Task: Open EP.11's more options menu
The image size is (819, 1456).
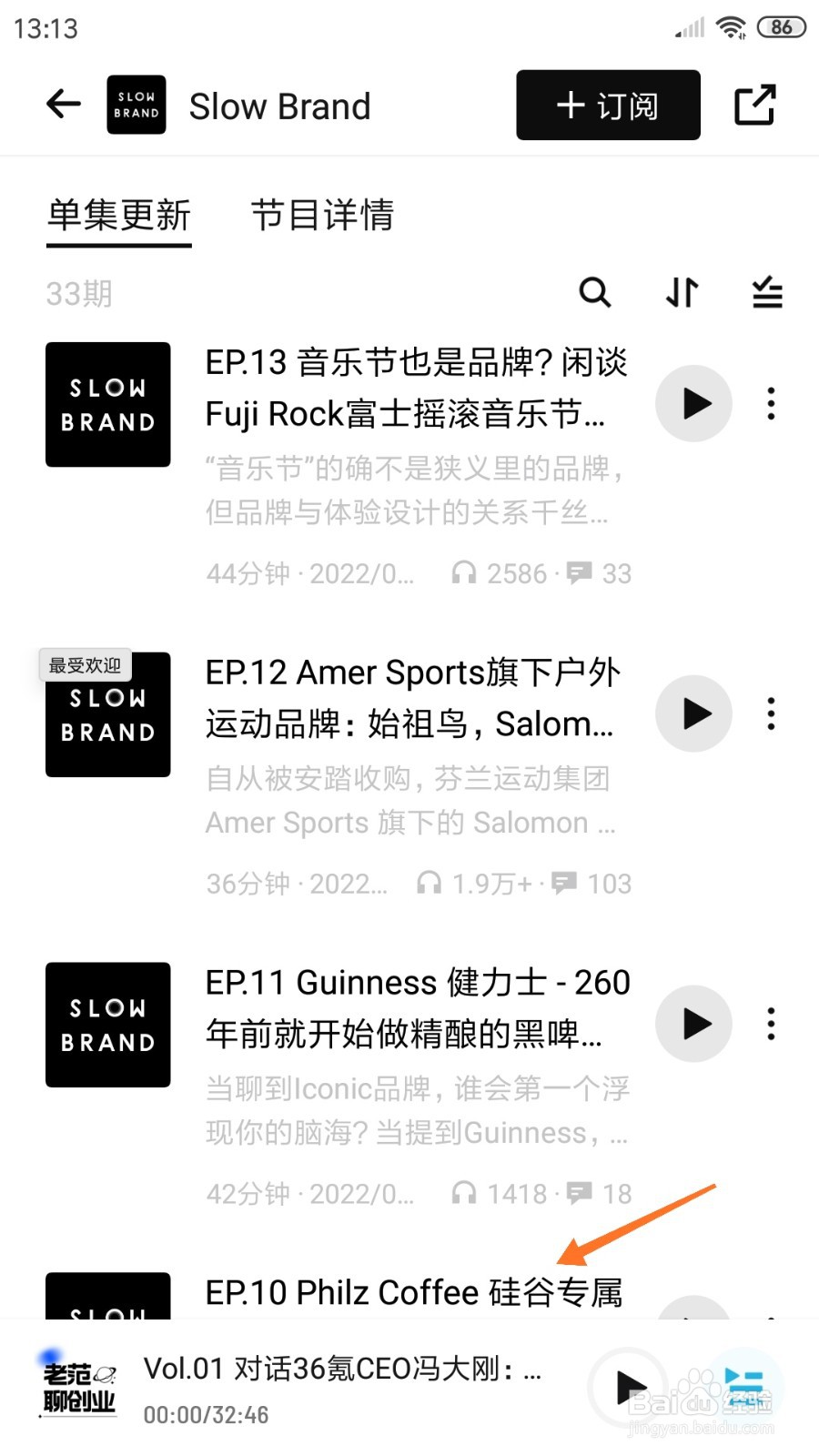Action: tap(771, 1024)
